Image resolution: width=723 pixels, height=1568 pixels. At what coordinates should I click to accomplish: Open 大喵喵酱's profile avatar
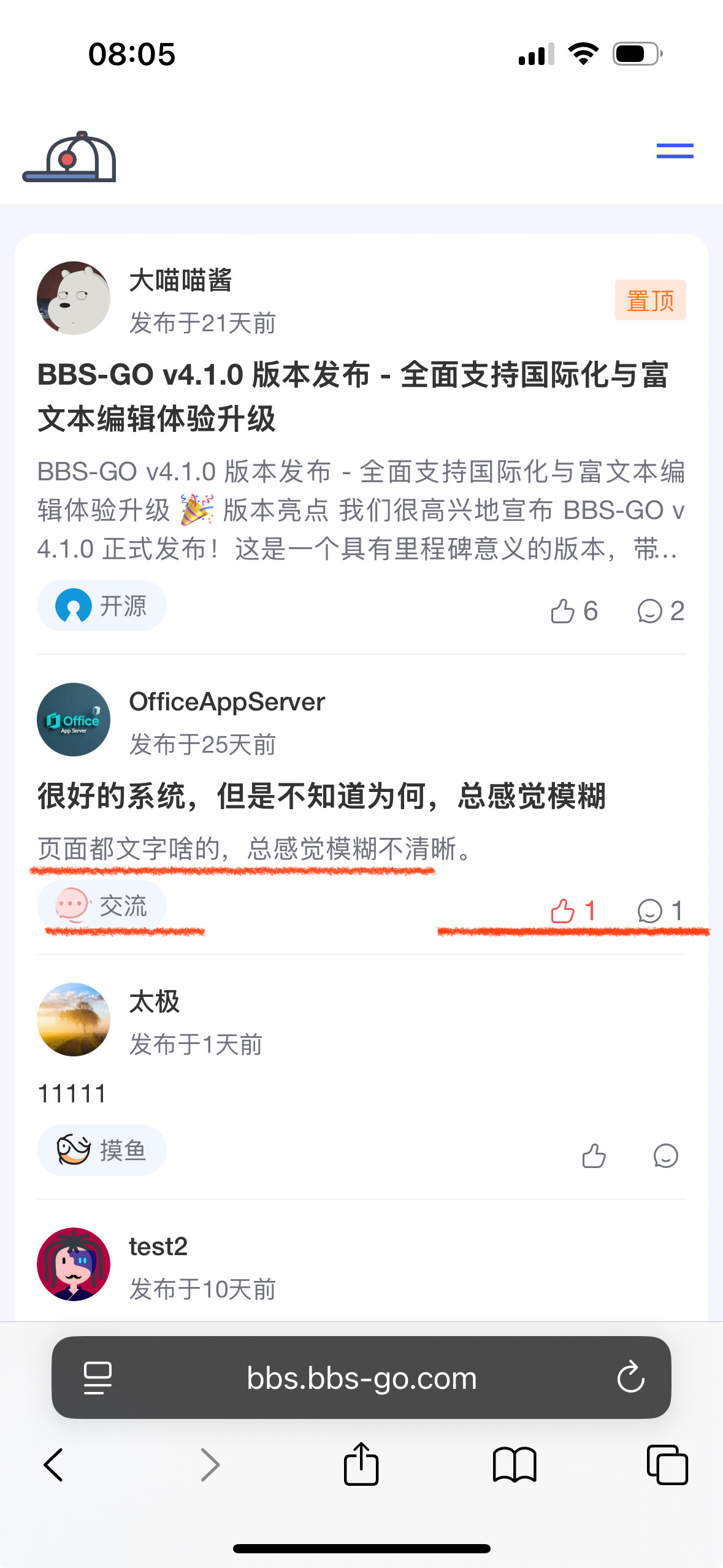click(x=74, y=298)
